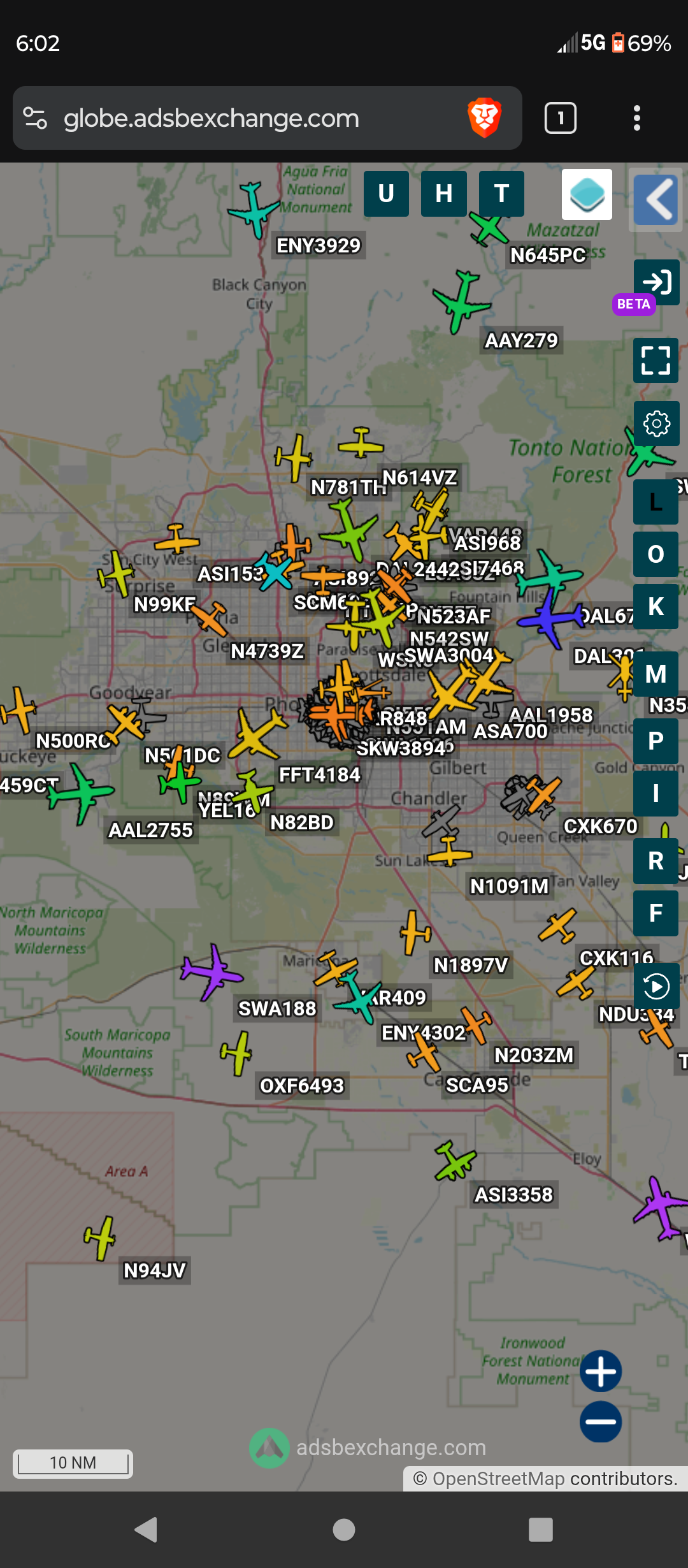This screenshot has height=1568, width=688.
Task: Open the settings gear
Action: coord(656,423)
